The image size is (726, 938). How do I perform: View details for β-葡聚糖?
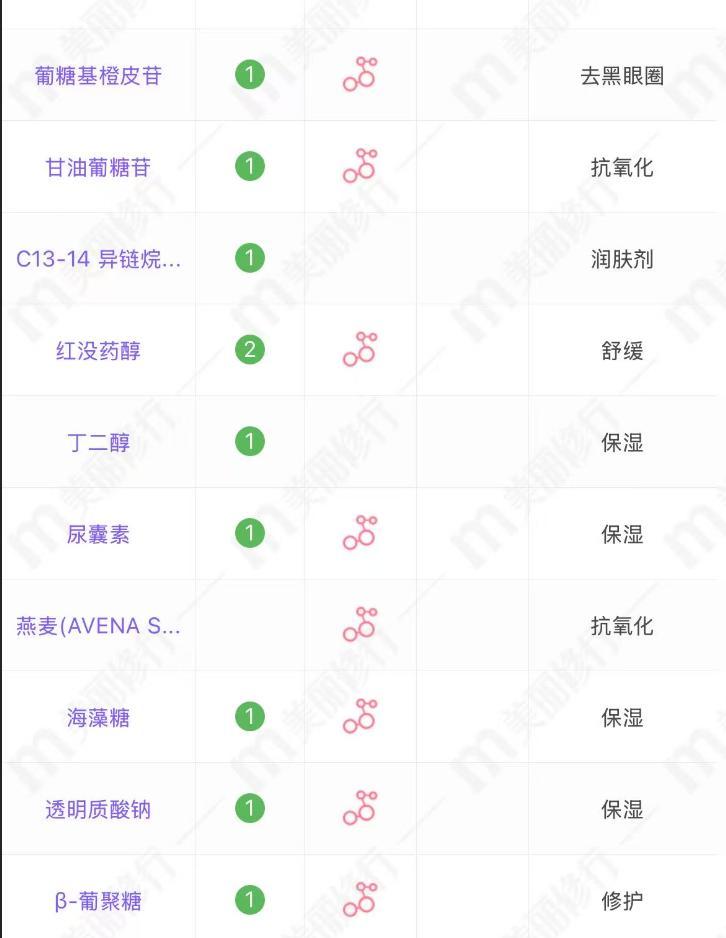[x=98, y=901]
